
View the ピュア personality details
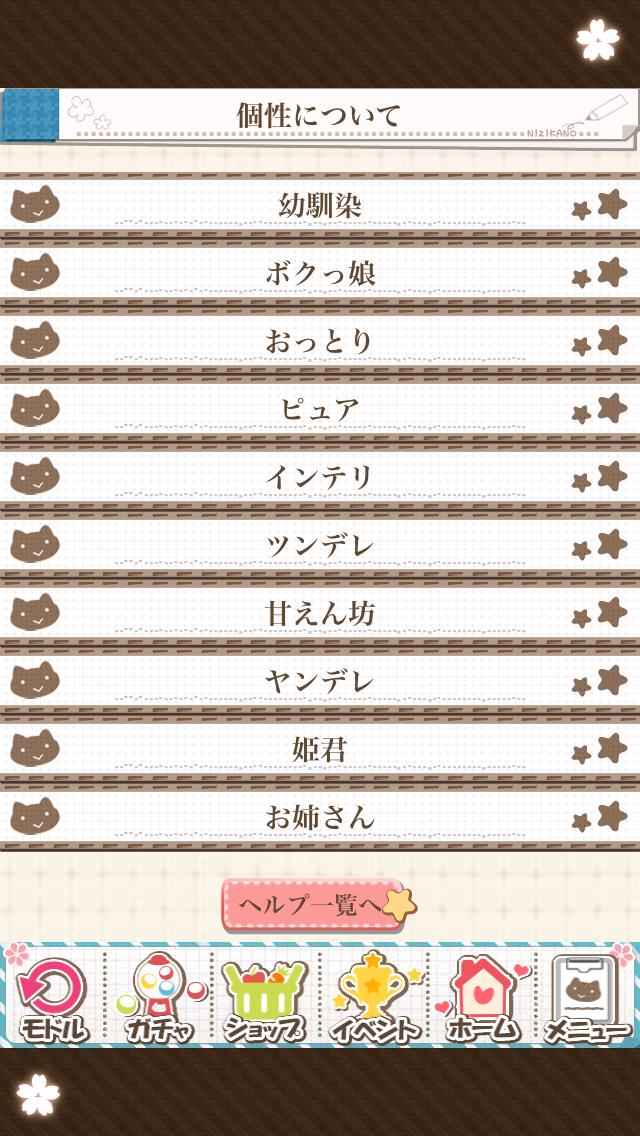(x=320, y=410)
